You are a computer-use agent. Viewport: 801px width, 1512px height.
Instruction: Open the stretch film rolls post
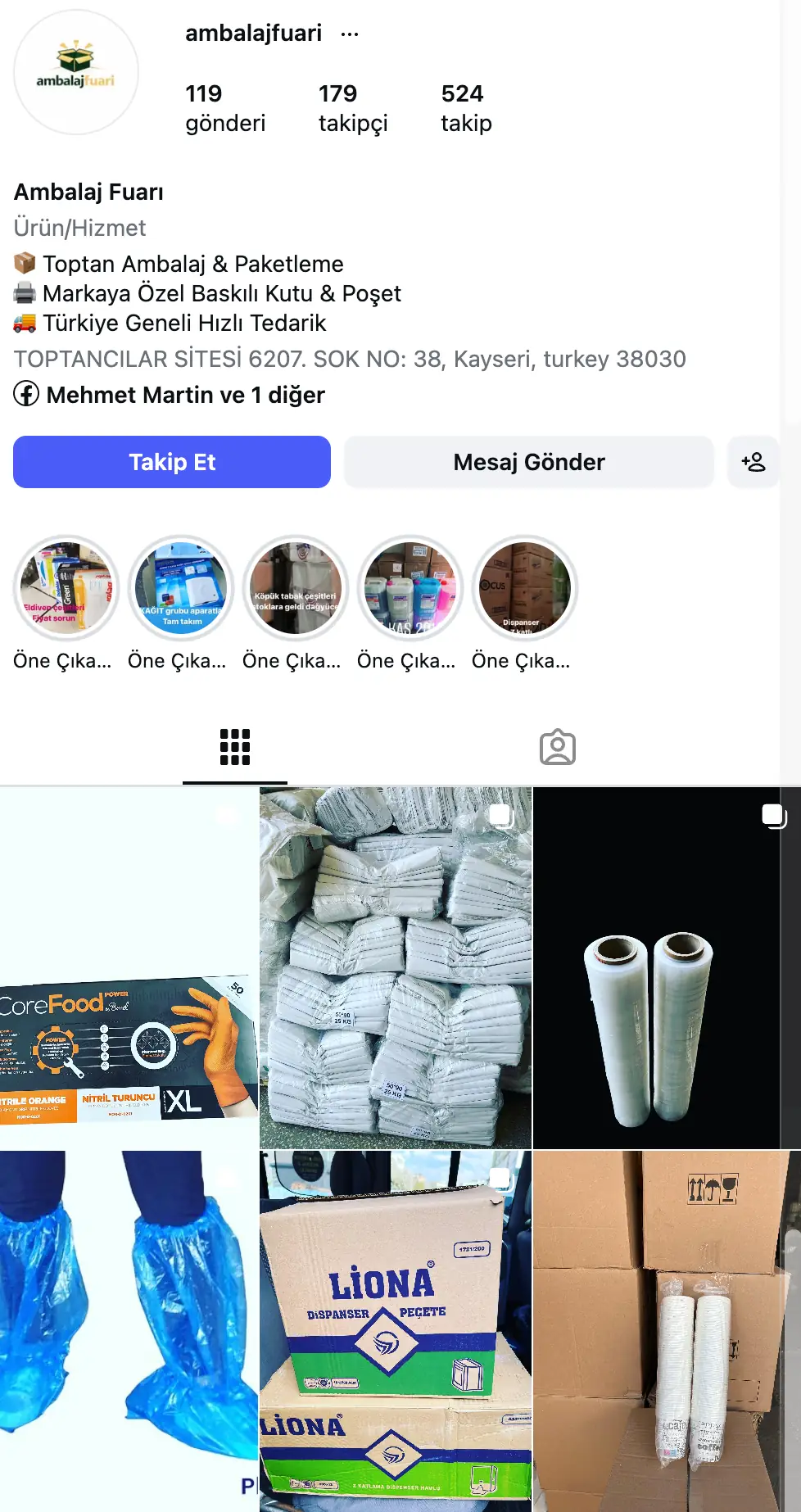(655, 968)
